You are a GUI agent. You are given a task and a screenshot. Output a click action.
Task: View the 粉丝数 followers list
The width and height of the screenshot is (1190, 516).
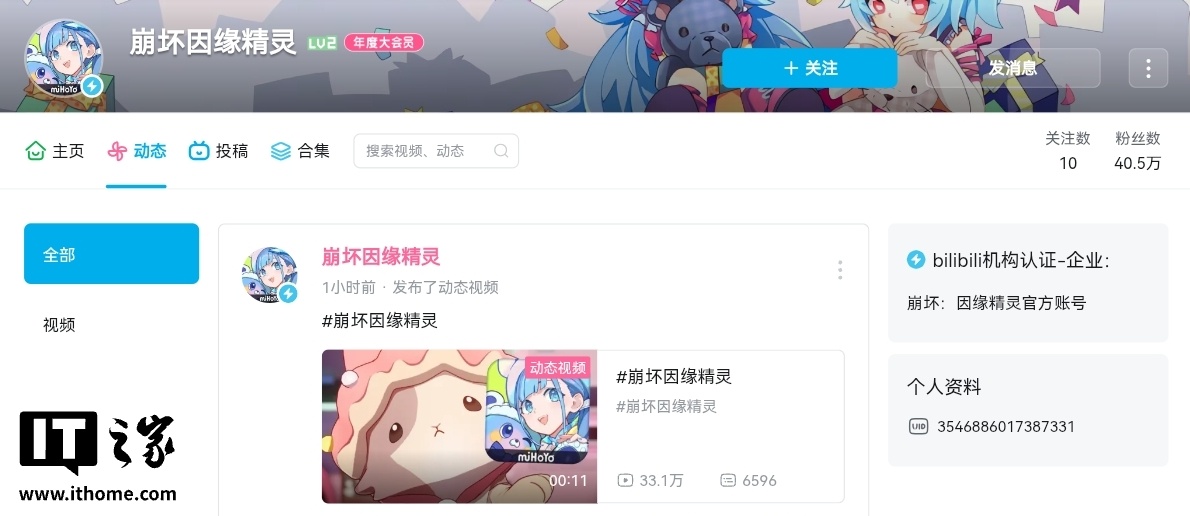[1137, 151]
